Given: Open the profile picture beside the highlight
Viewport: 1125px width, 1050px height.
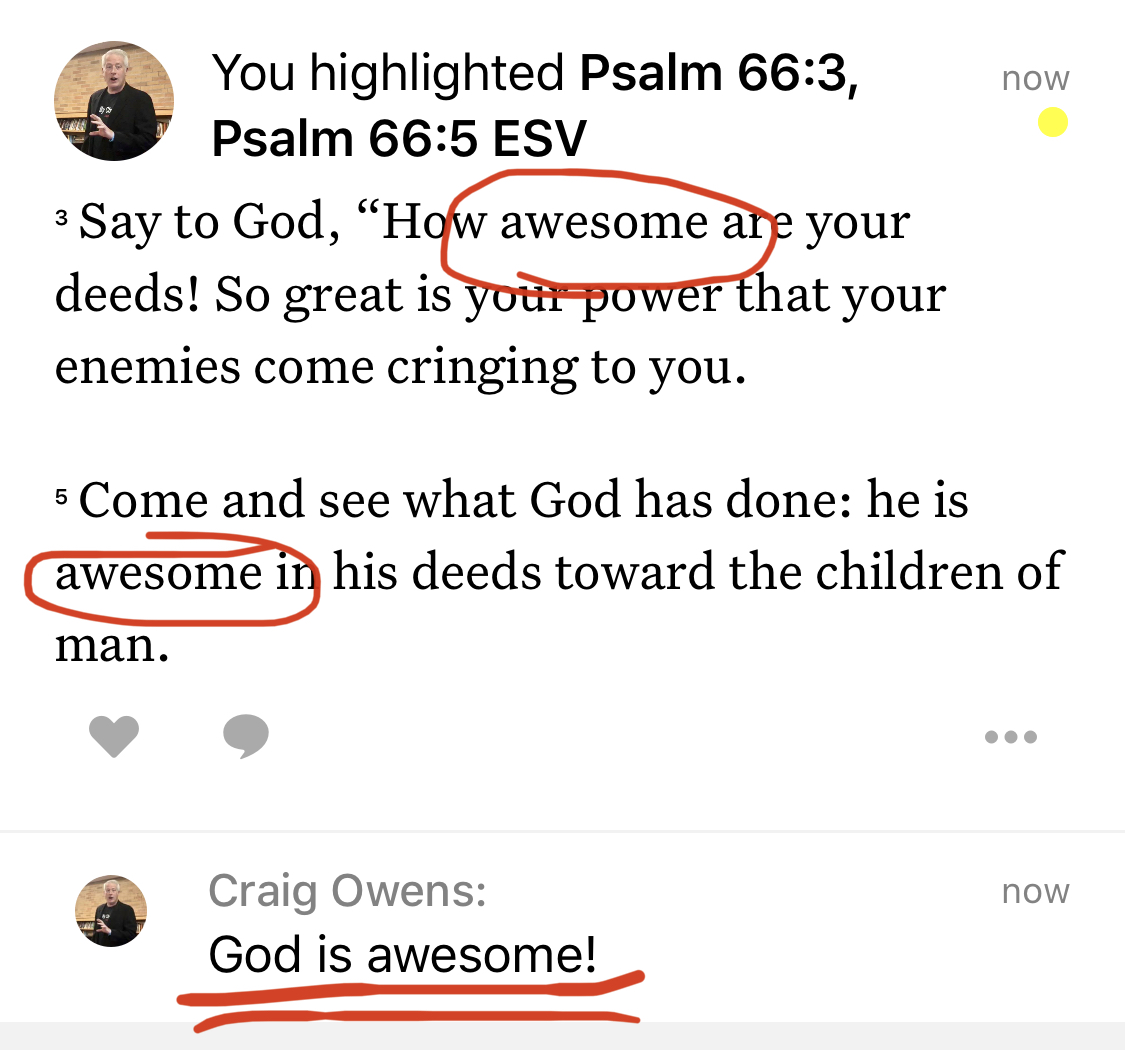Looking at the screenshot, I should click(113, 101).
